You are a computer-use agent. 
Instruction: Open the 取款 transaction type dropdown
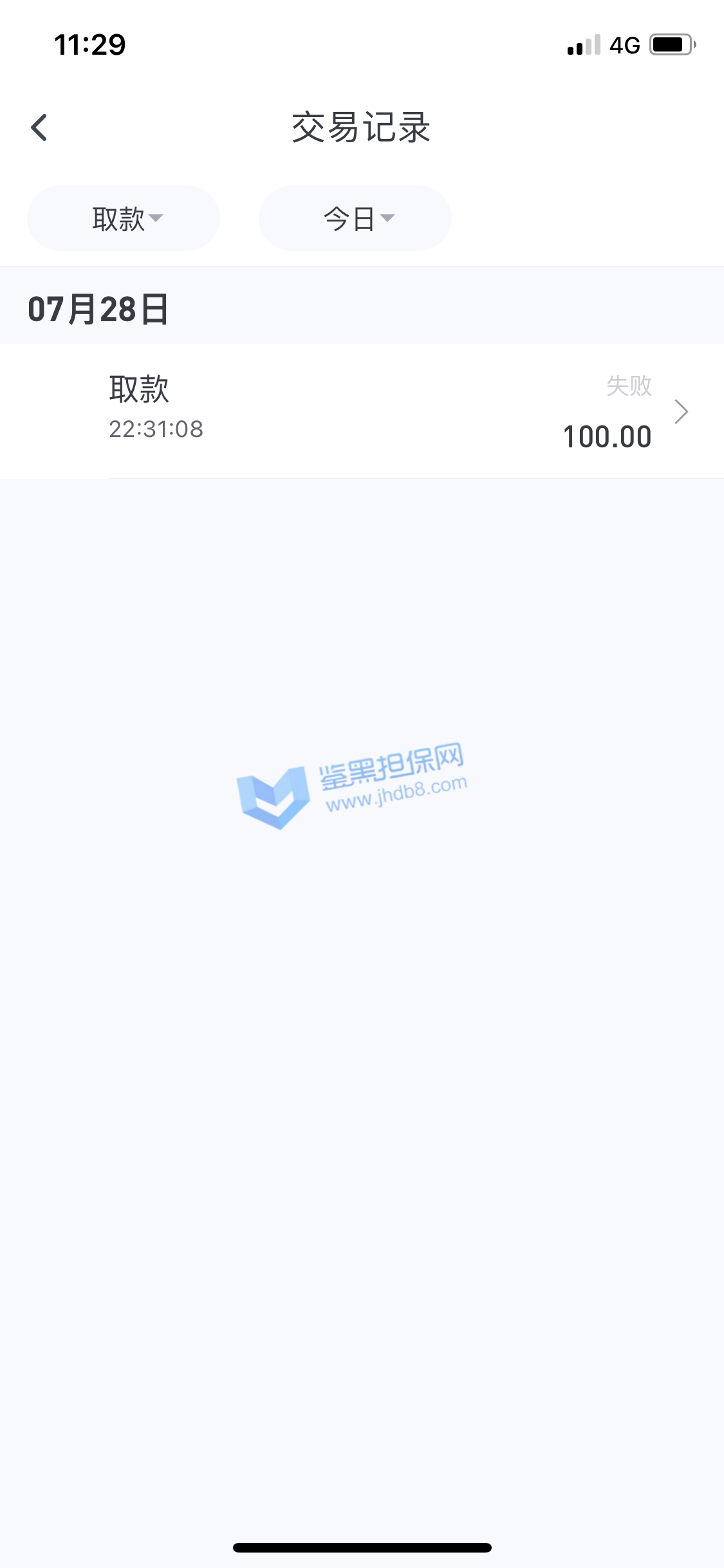point(124,219)
